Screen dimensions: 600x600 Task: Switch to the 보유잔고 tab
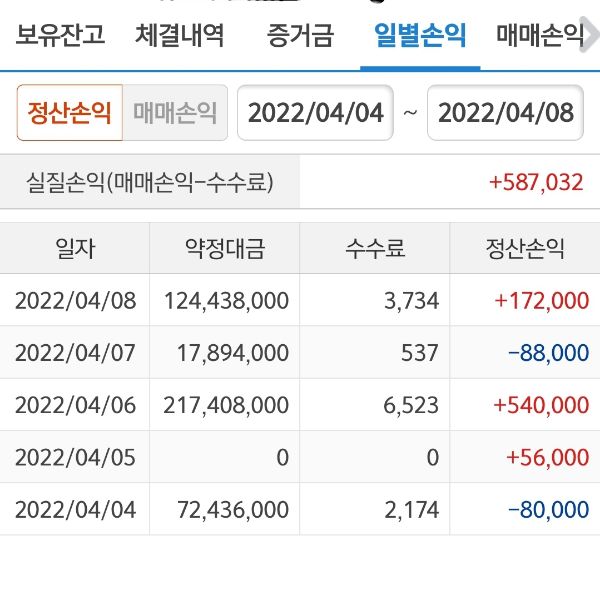pos(61,37)
